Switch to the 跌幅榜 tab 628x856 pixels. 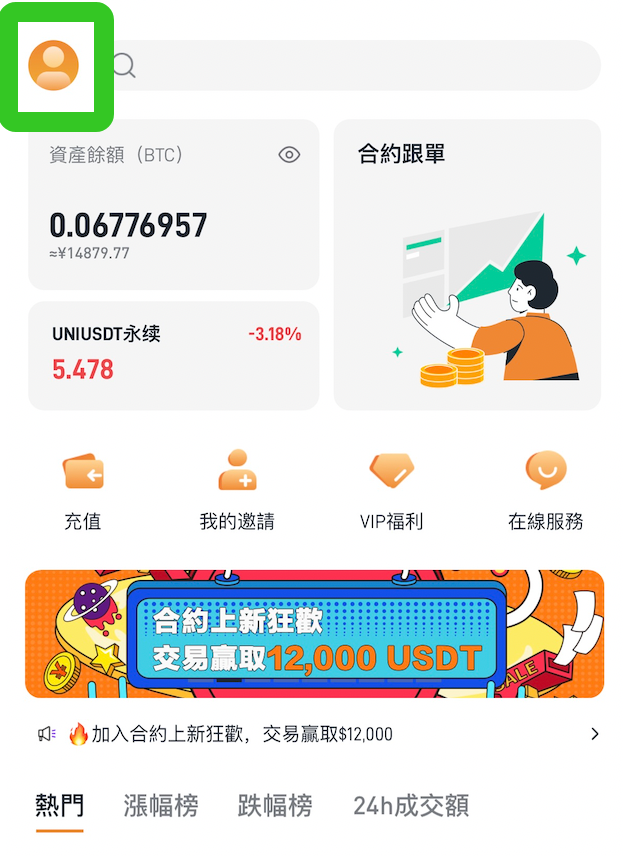(275, 806)
